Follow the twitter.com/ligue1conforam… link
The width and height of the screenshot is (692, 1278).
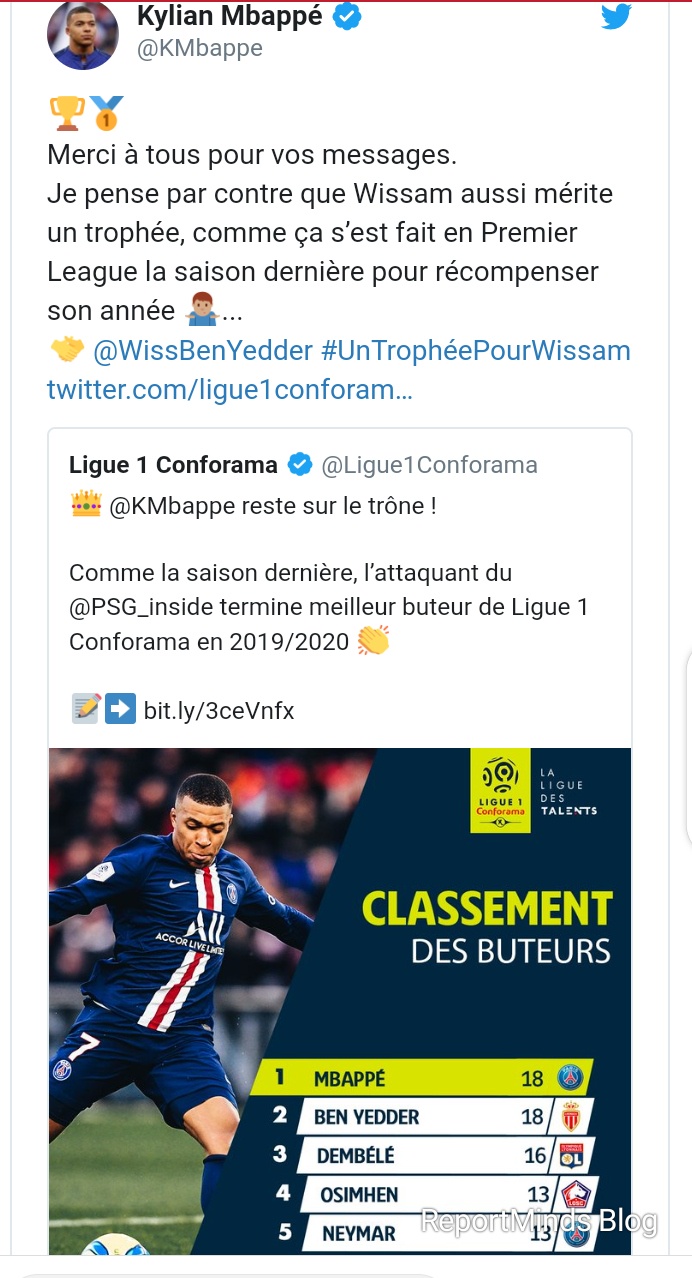click(x=229, y=389)
